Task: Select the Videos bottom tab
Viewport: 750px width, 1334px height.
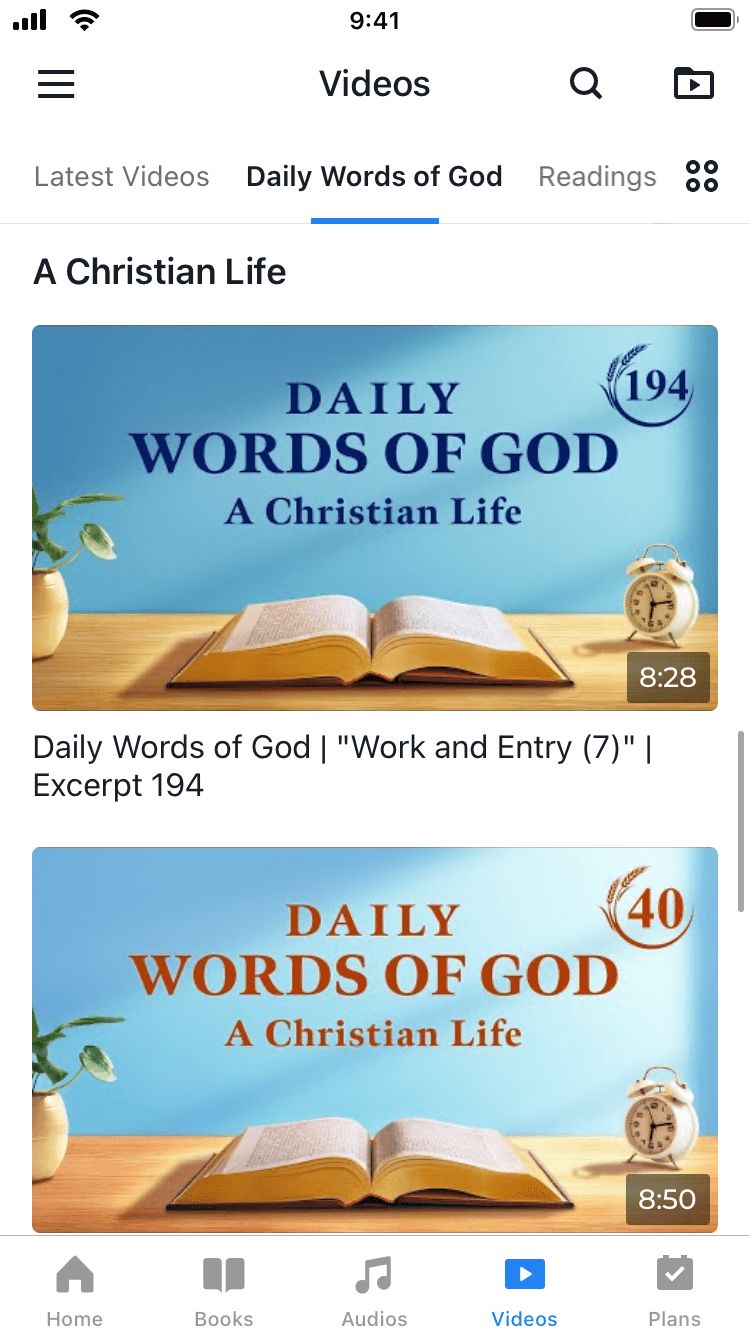Action: pos(525,1290)
